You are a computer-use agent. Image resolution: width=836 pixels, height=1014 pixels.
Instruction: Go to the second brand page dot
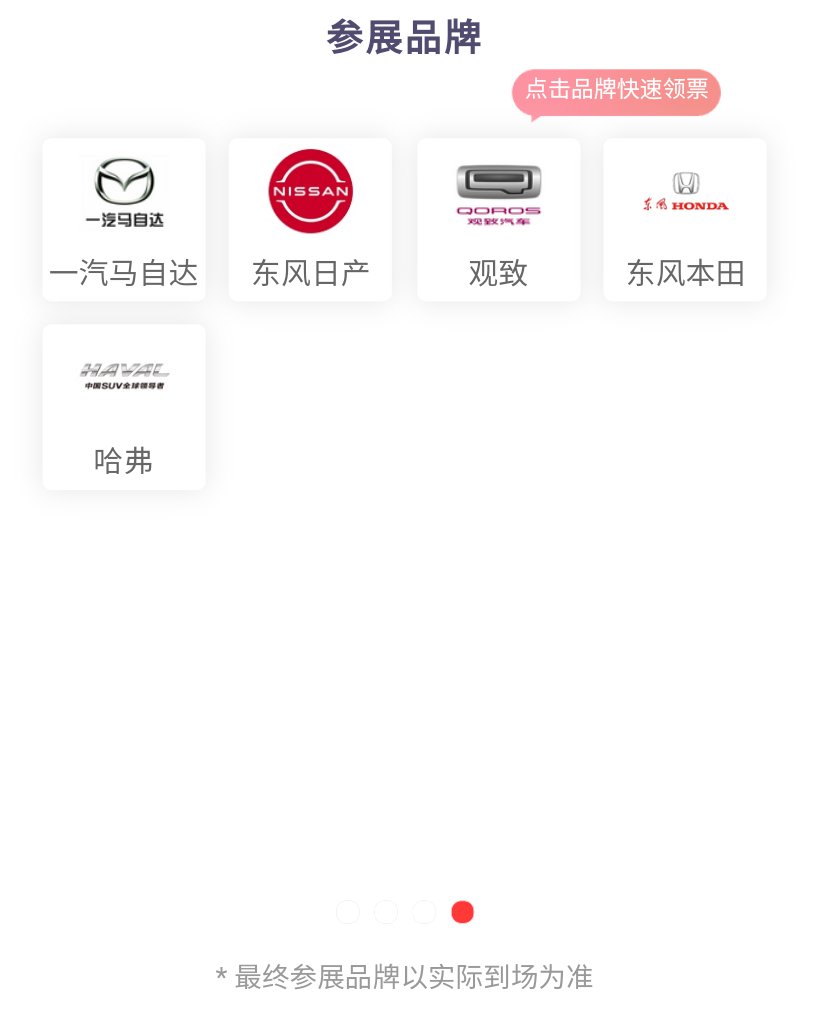click(386, 912)
